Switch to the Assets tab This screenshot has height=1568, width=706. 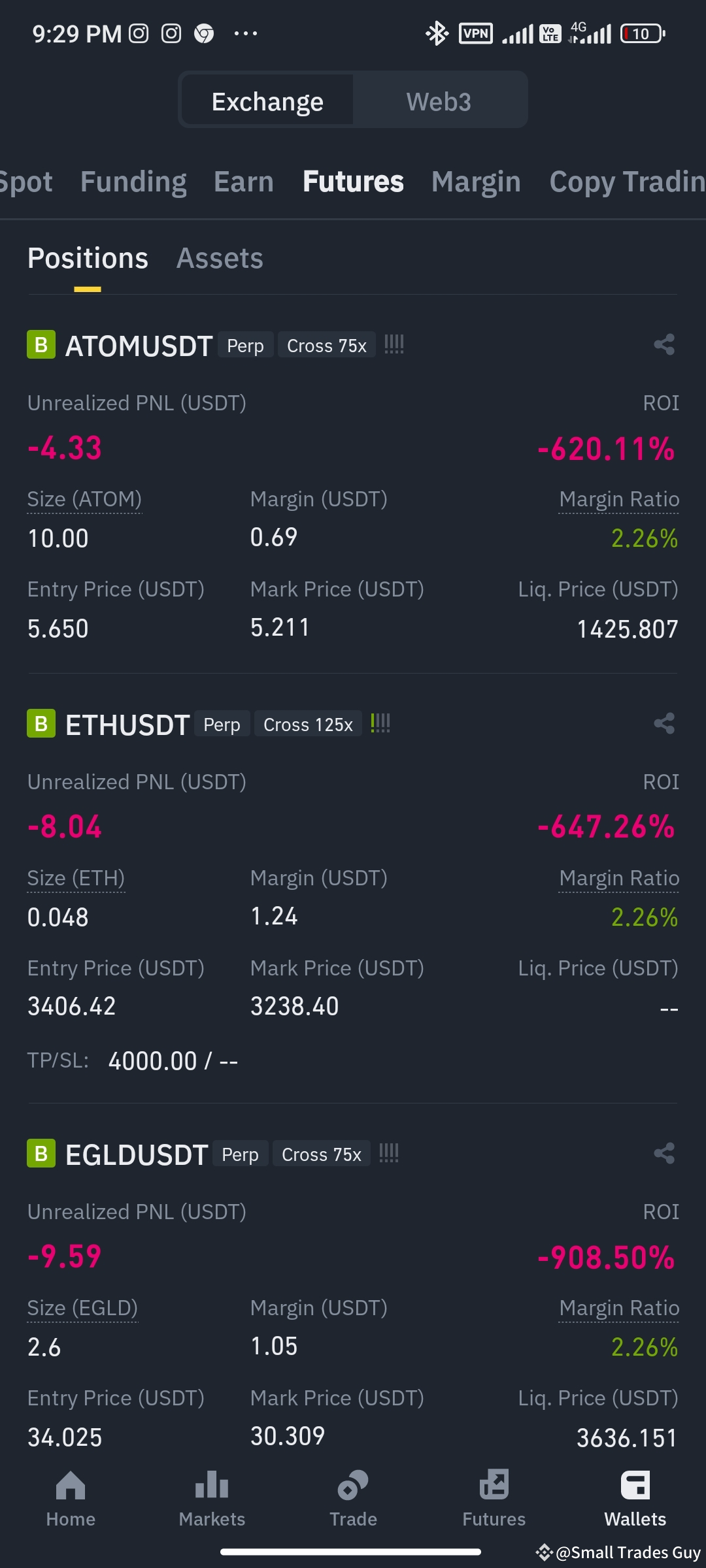220,258
